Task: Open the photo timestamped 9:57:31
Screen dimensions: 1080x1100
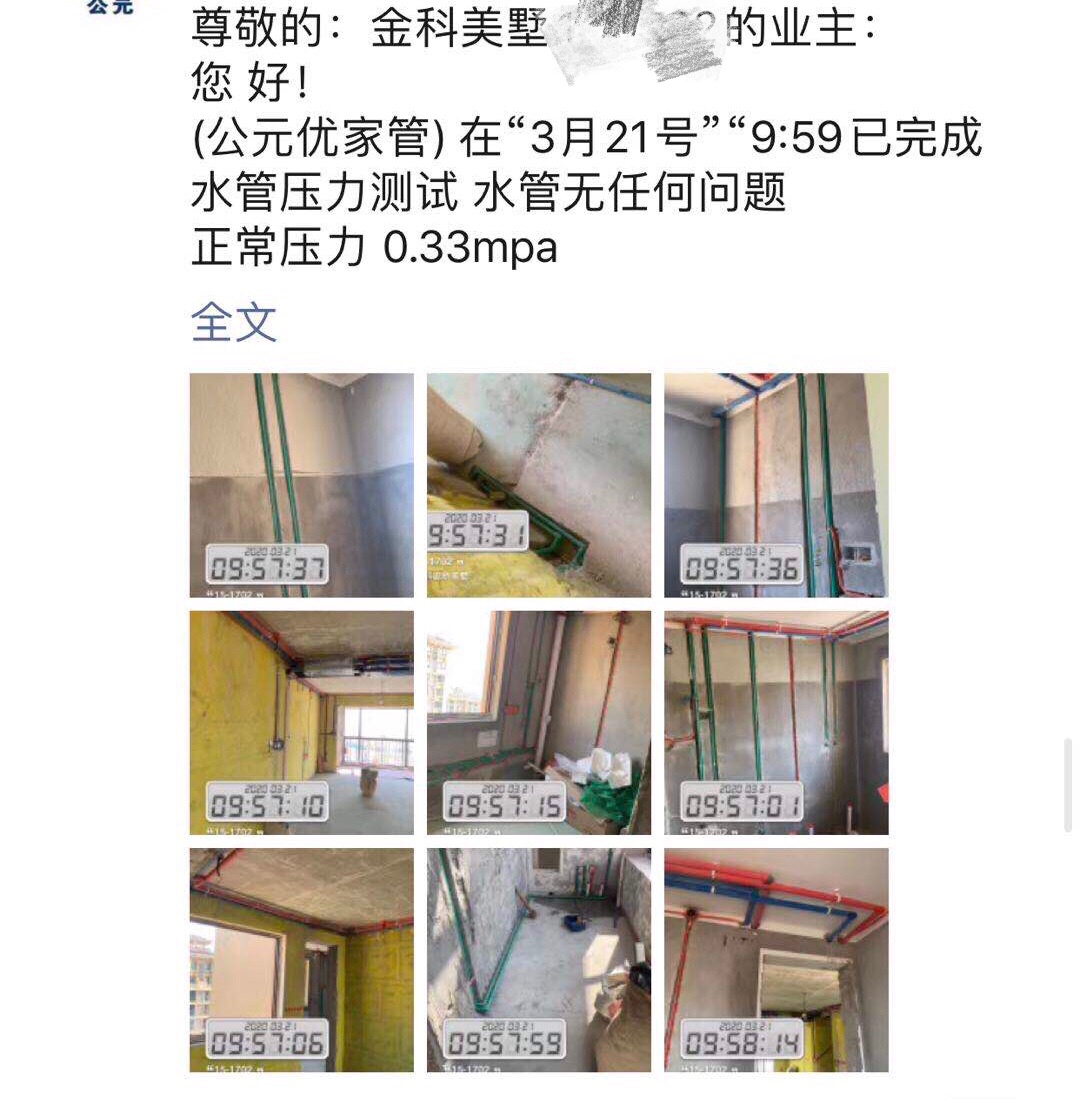Action: (x=538, y=485)
